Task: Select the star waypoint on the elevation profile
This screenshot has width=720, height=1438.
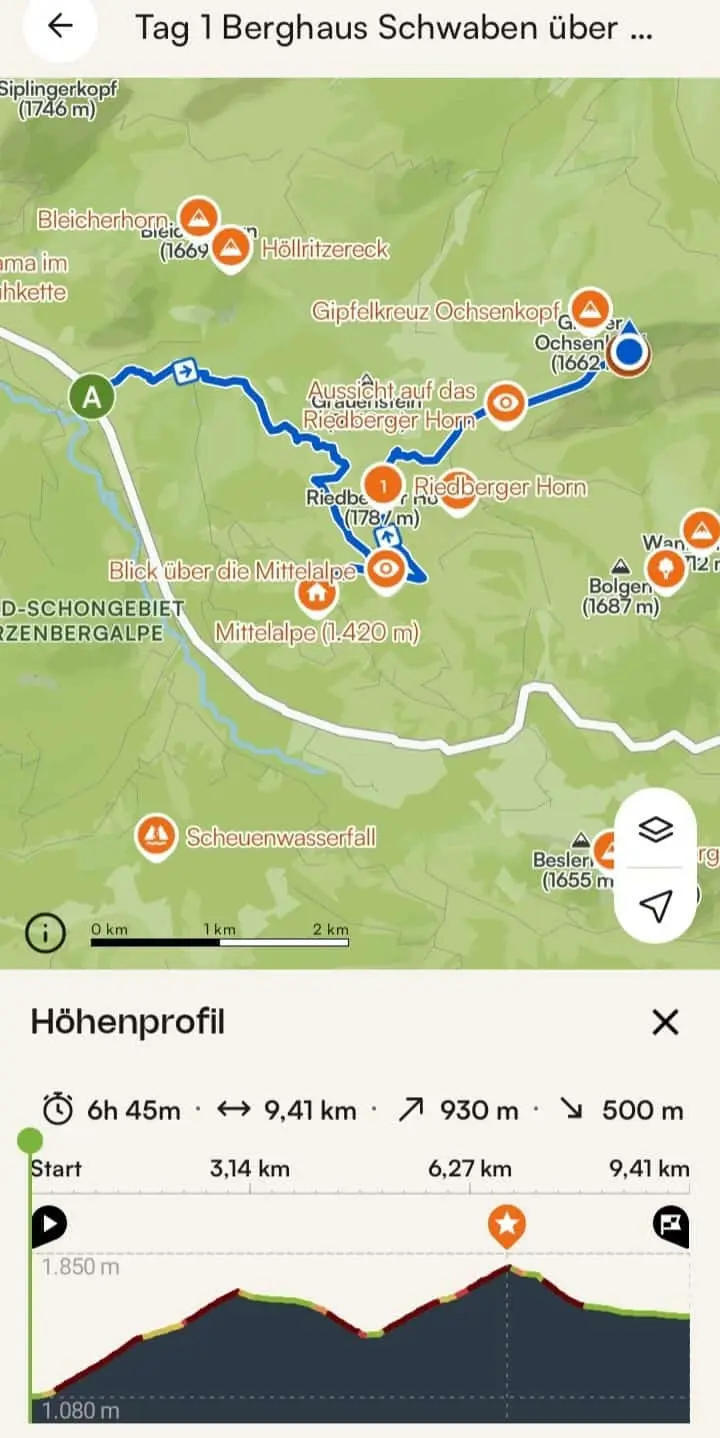Action: point(506,1222)
